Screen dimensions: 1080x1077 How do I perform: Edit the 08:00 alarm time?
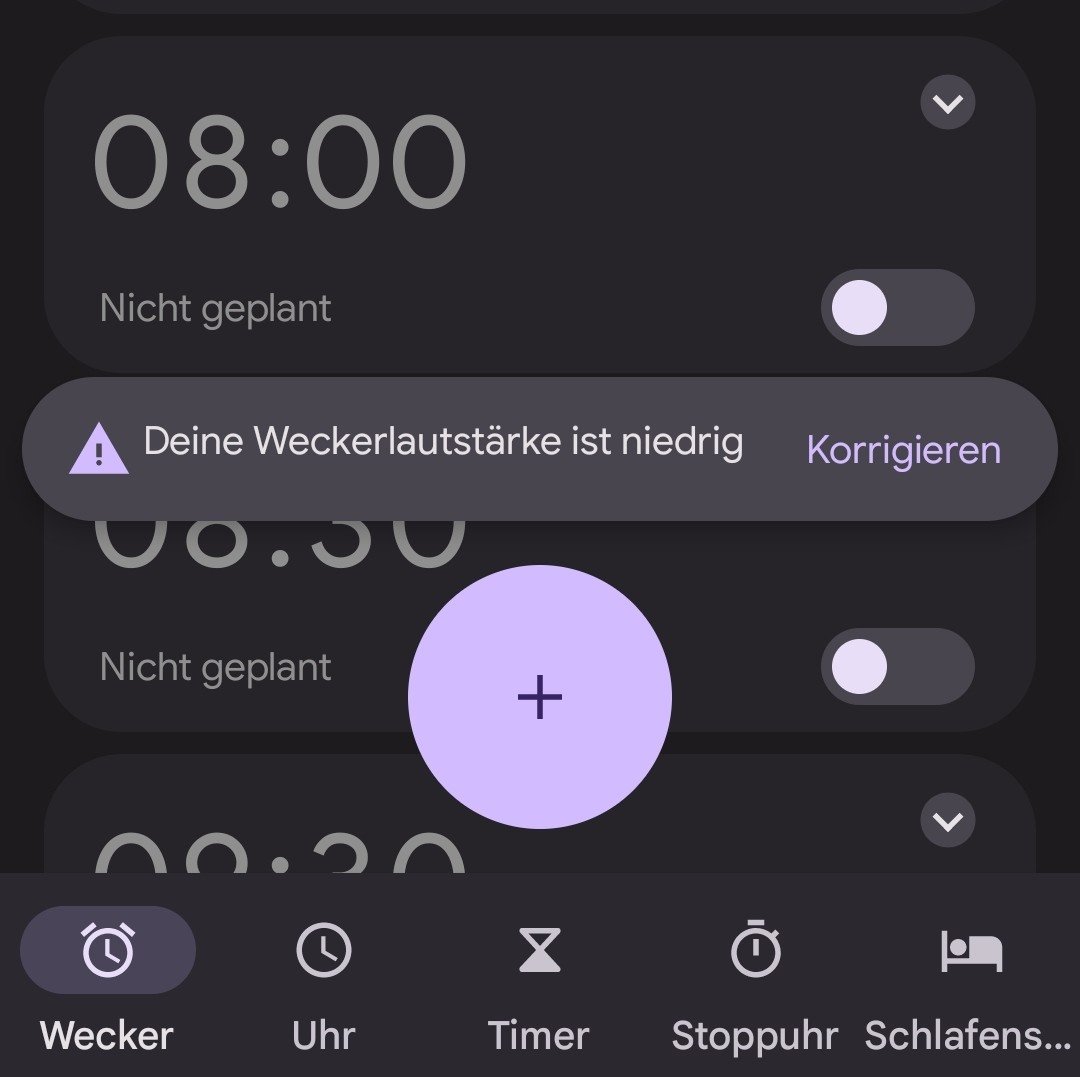pyautogui.click(x=280, y=162)
